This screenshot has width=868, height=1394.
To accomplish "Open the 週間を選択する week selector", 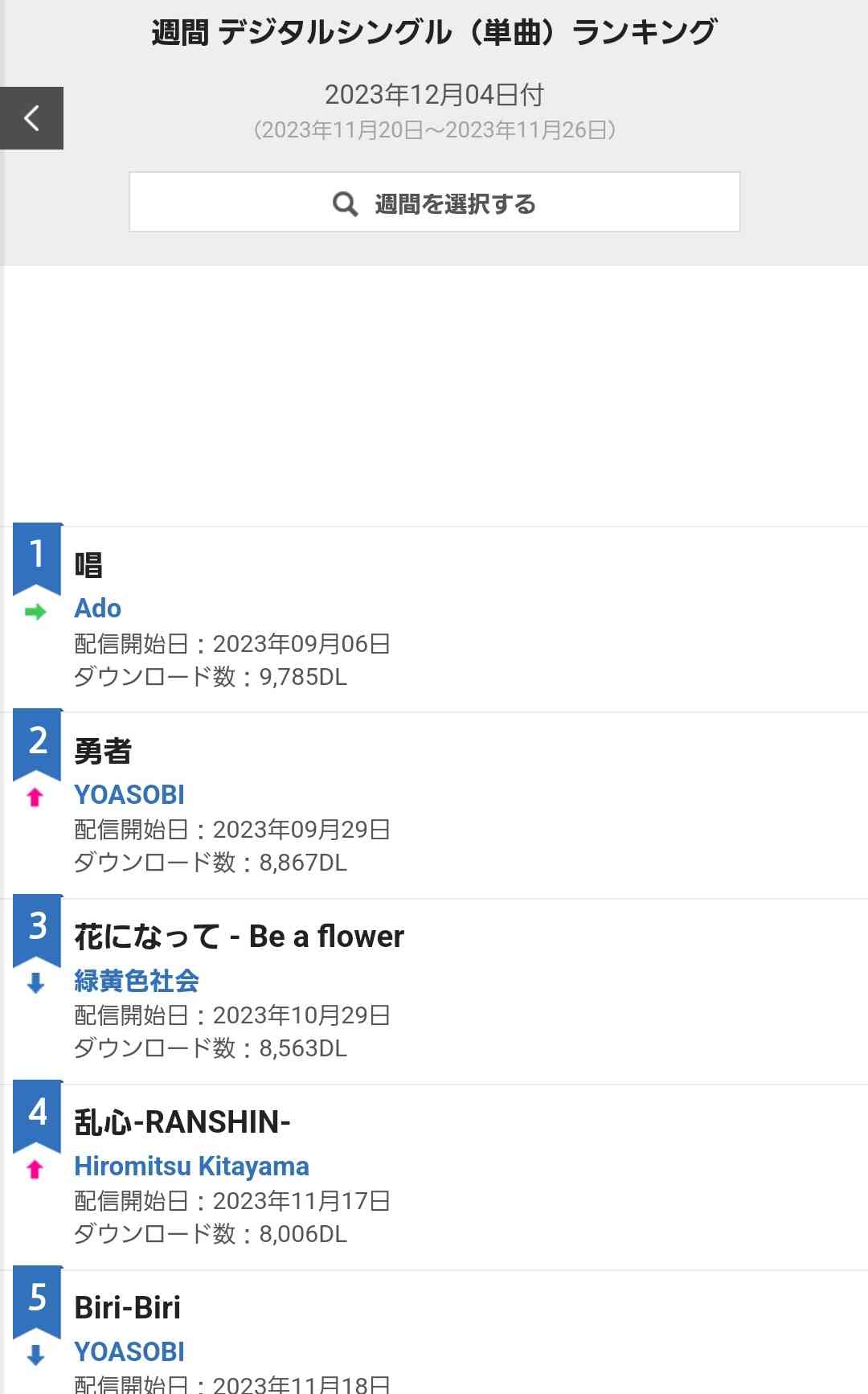I will click(x=434, y=203).
